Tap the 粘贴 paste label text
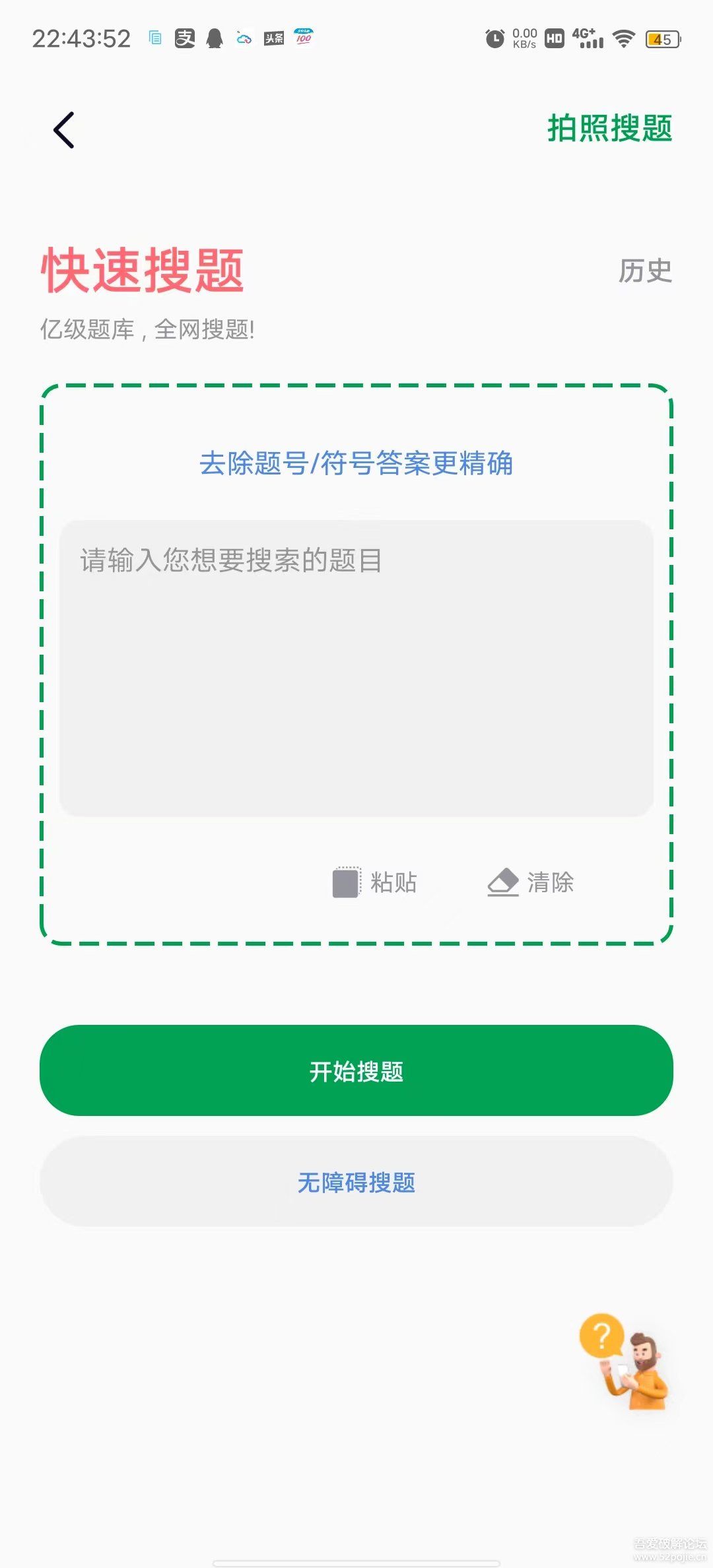 (x=392, y=882)
